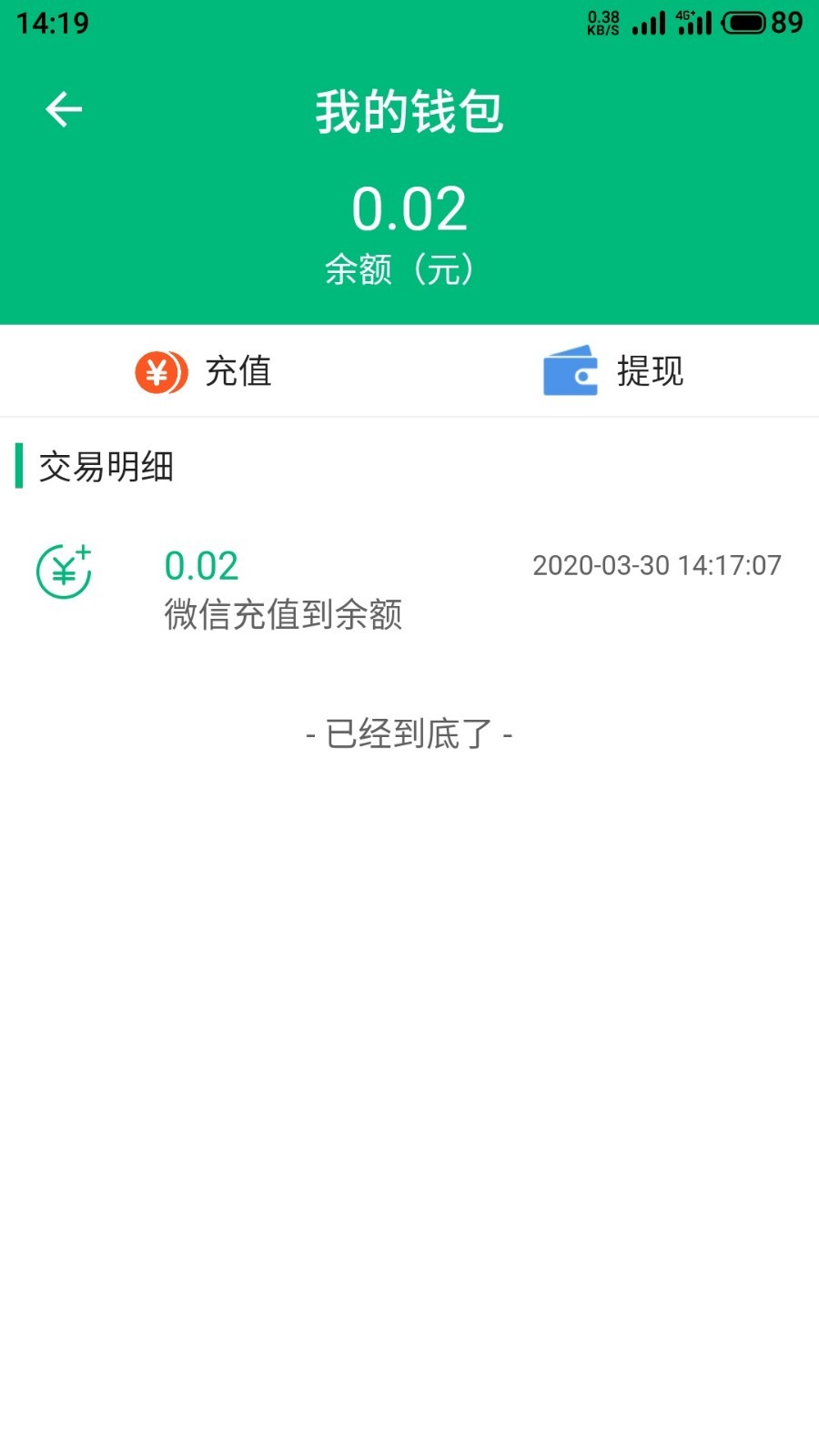Select the 交易明细 section header
The width and height of the screenshot is (819, 1456).
coord(106,467)
